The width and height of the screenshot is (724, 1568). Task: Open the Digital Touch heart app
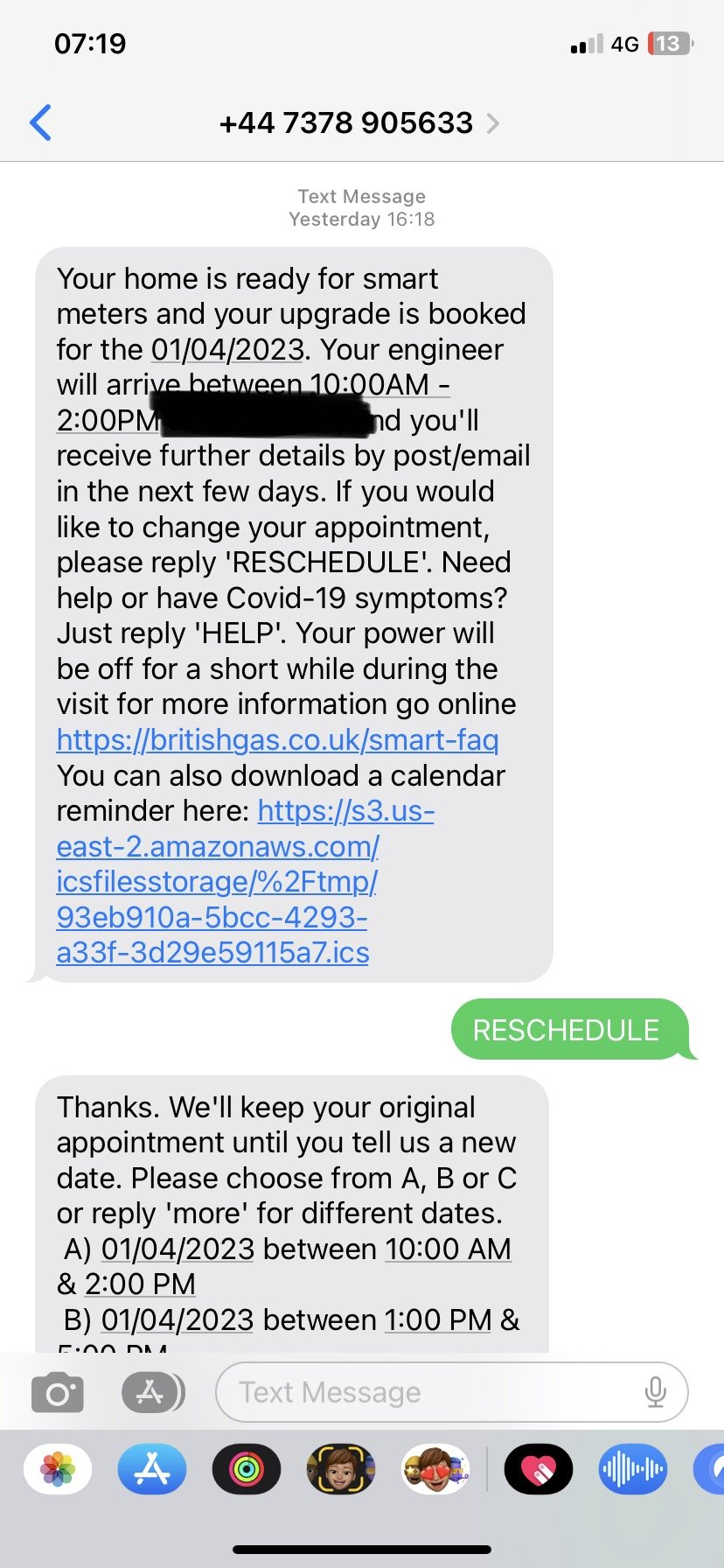tap(539, 1469)
